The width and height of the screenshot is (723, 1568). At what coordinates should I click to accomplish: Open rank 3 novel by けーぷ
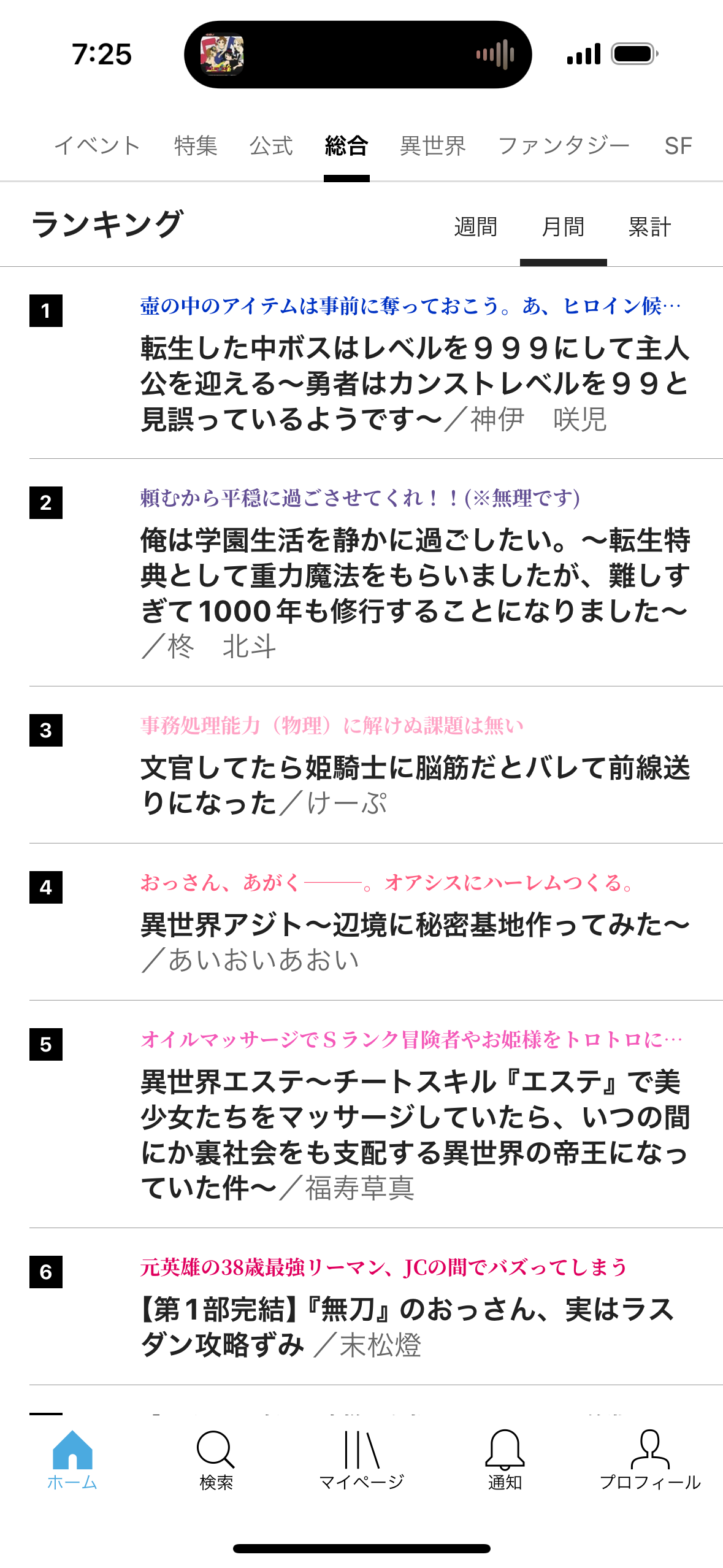(x=414, y=785)
